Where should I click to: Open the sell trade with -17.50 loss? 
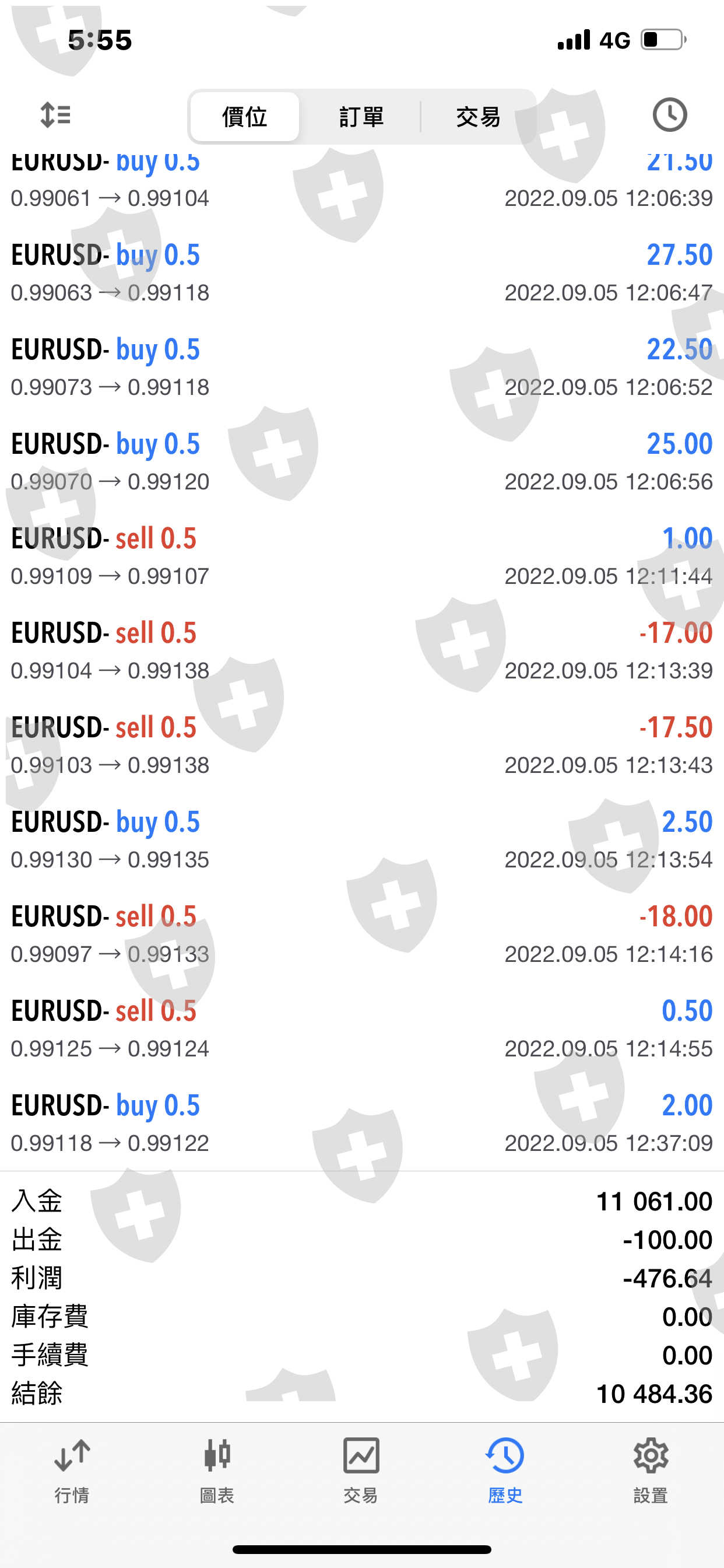(361, 745)
